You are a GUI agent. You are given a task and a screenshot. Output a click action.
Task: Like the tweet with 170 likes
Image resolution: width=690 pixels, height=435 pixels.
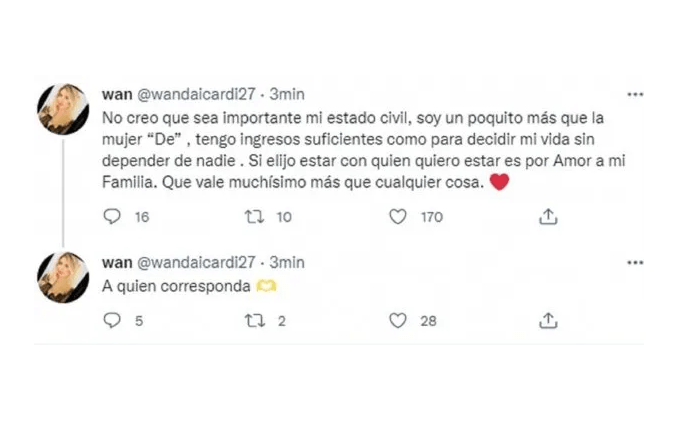(397, 217)
